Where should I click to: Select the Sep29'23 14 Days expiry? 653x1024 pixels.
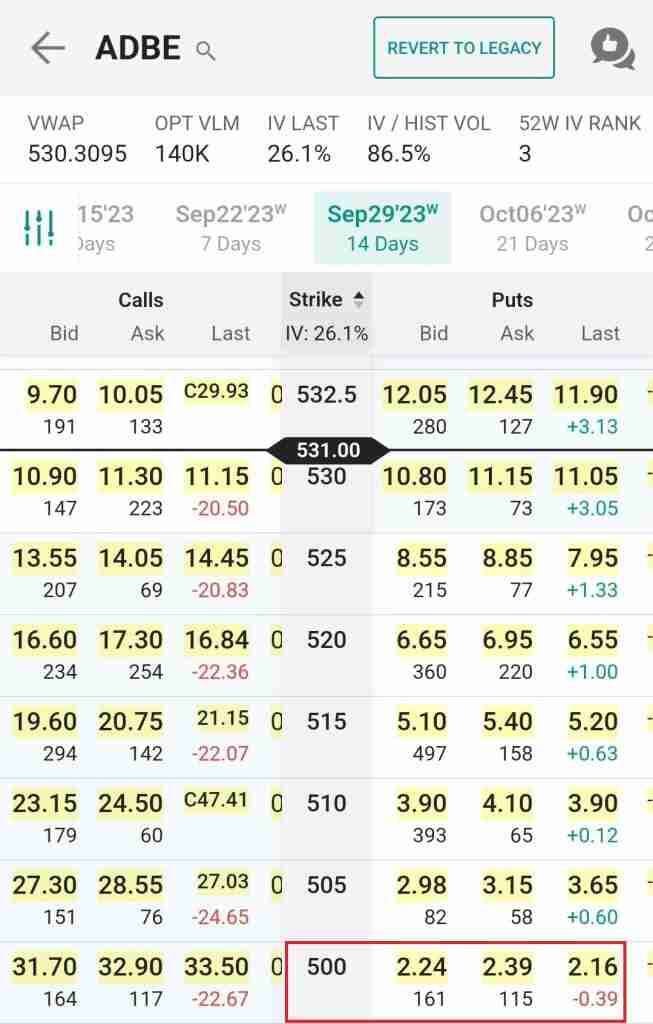click(x=383, y=227)
